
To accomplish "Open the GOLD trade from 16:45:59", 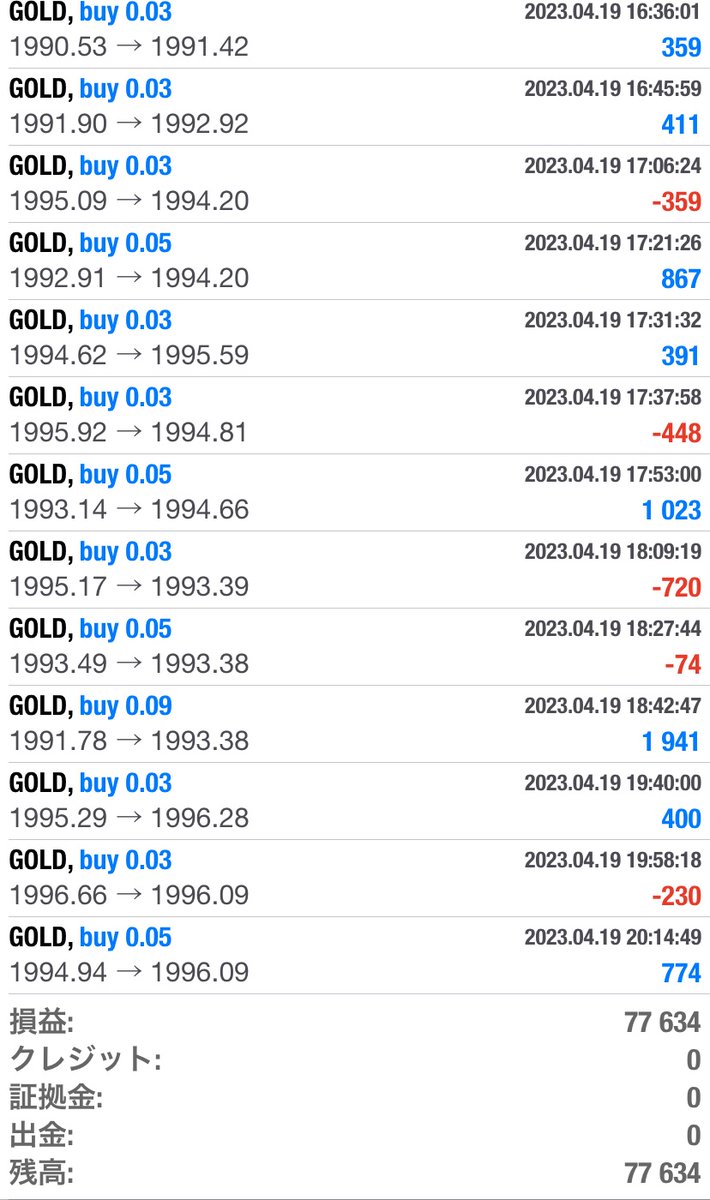I will pos(355,107).
